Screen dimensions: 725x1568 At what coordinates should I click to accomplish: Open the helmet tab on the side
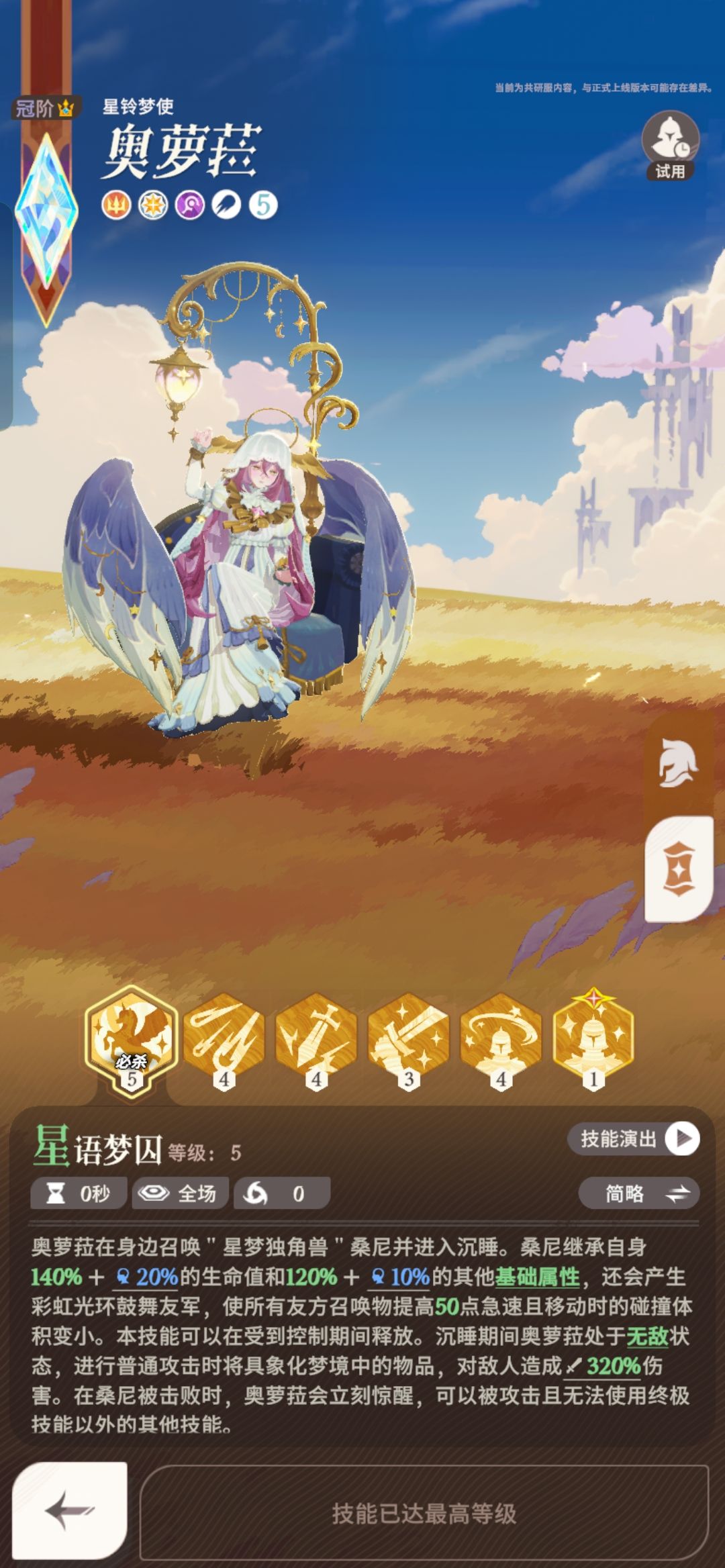678,765
